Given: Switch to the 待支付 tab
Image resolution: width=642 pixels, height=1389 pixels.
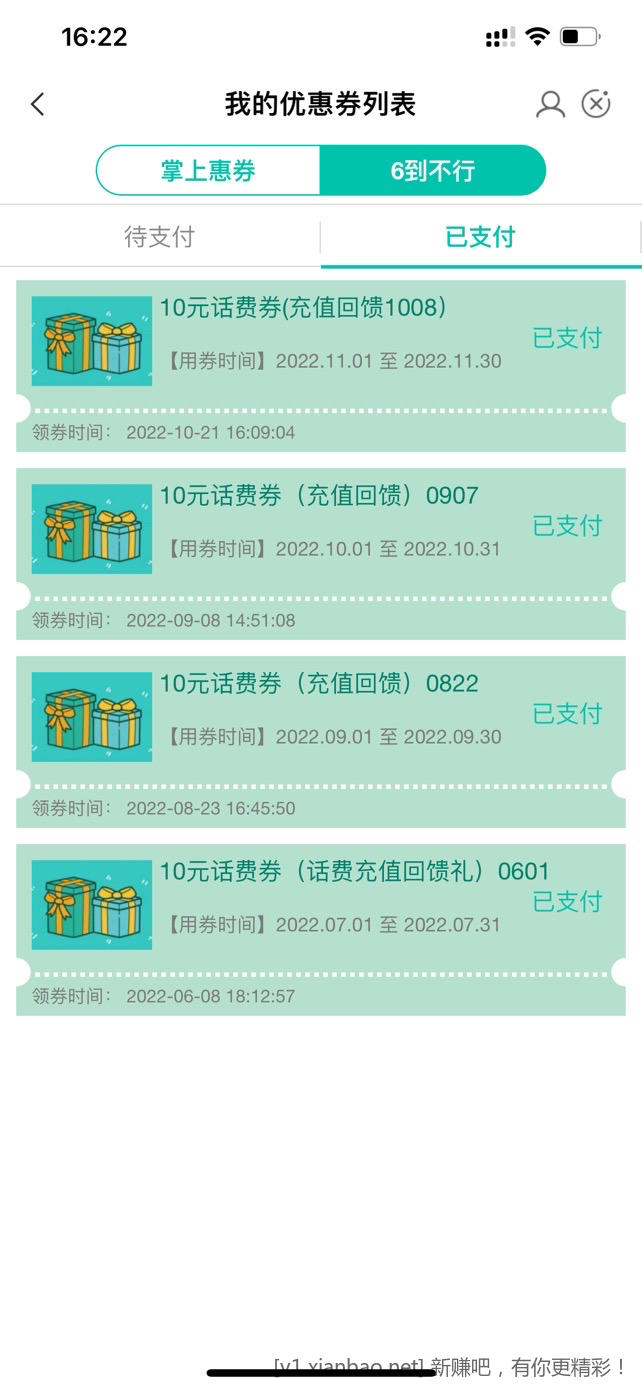Looking at the screenshot, I should pos(159,237).
